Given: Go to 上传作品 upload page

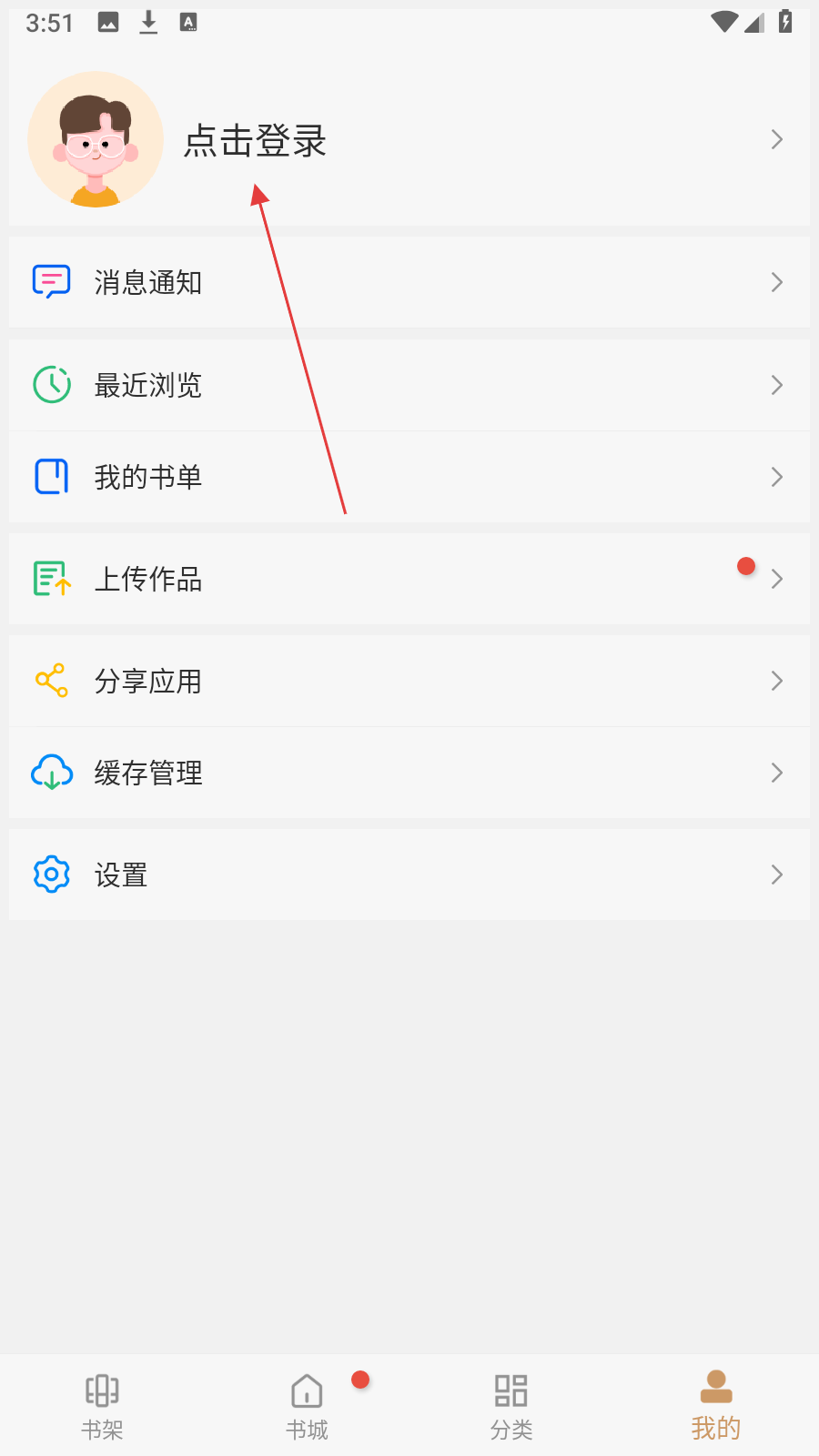Looking at the screenshot, I should coord(147,579).
